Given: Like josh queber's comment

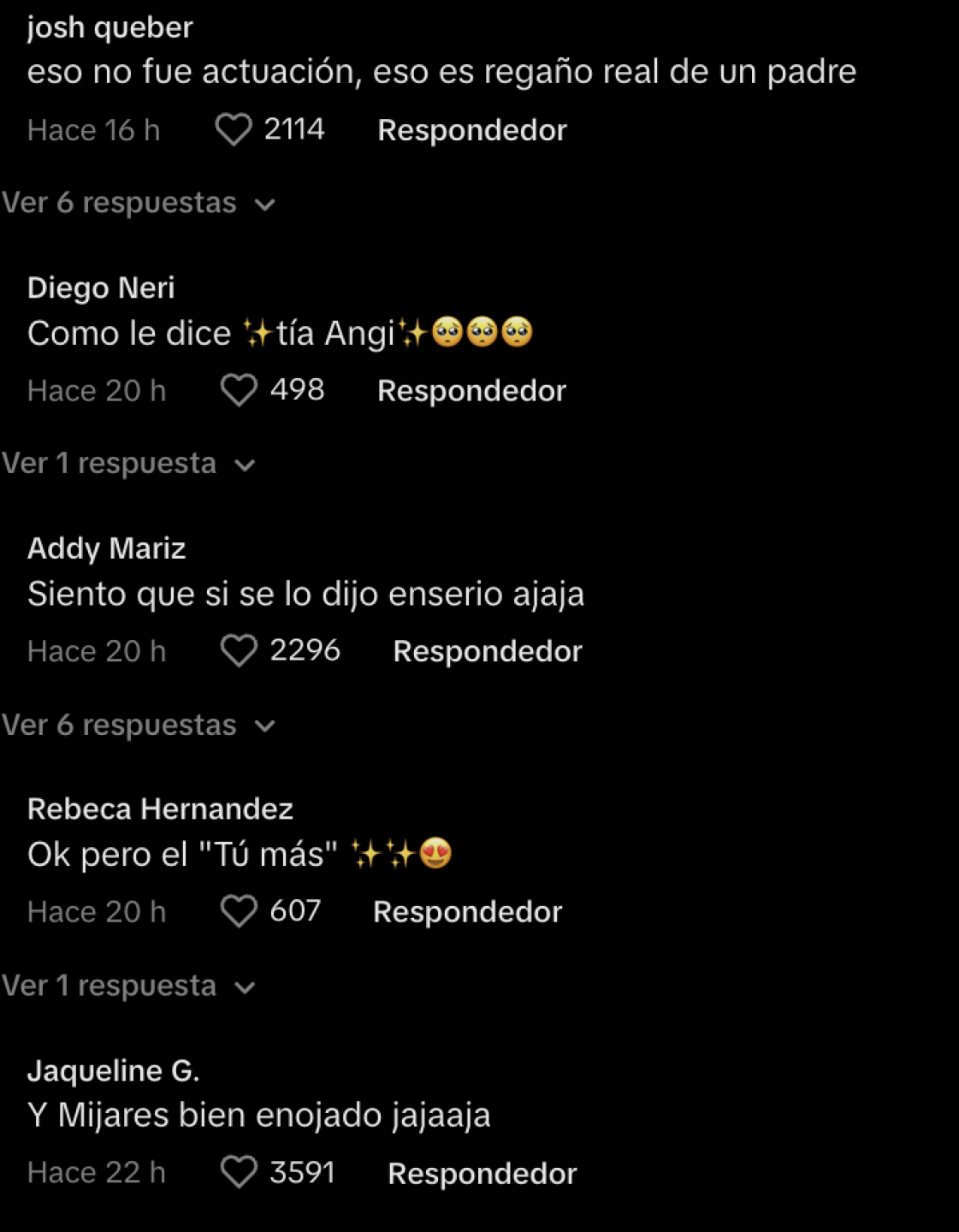Looking at the screenshot, I should (x=233, y=130).
